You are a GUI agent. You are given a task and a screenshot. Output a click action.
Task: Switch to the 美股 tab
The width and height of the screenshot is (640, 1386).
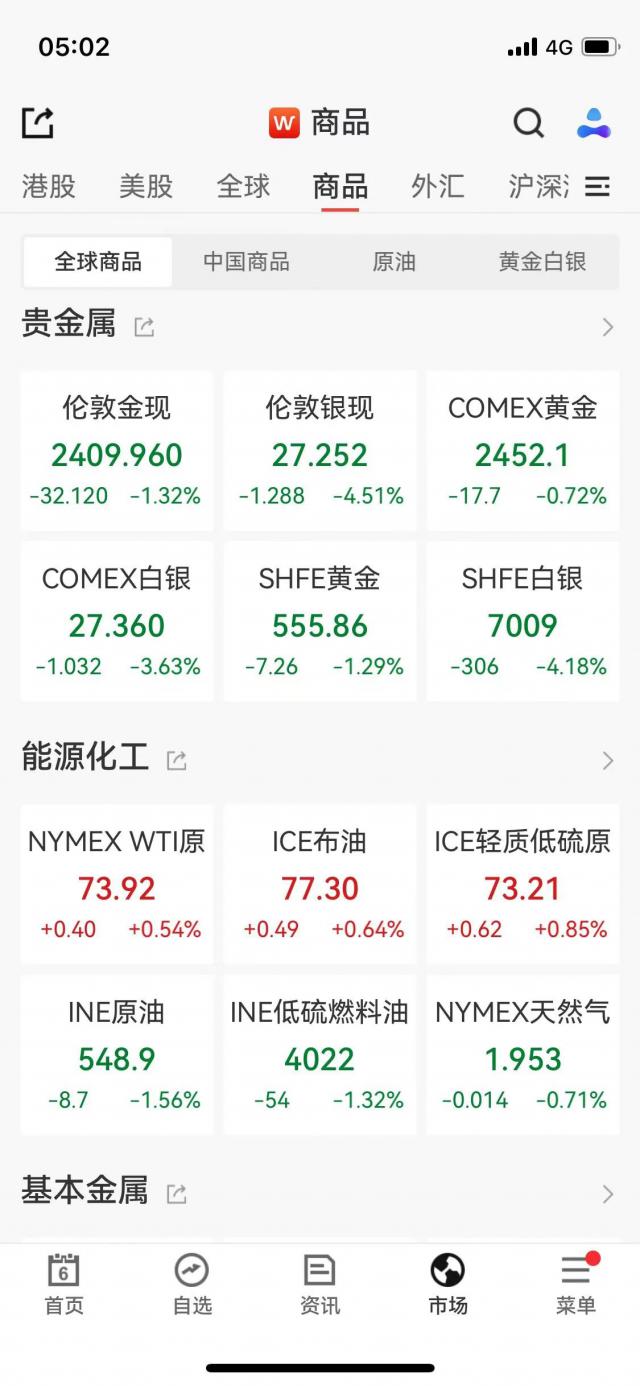click(x=146, y=186)
